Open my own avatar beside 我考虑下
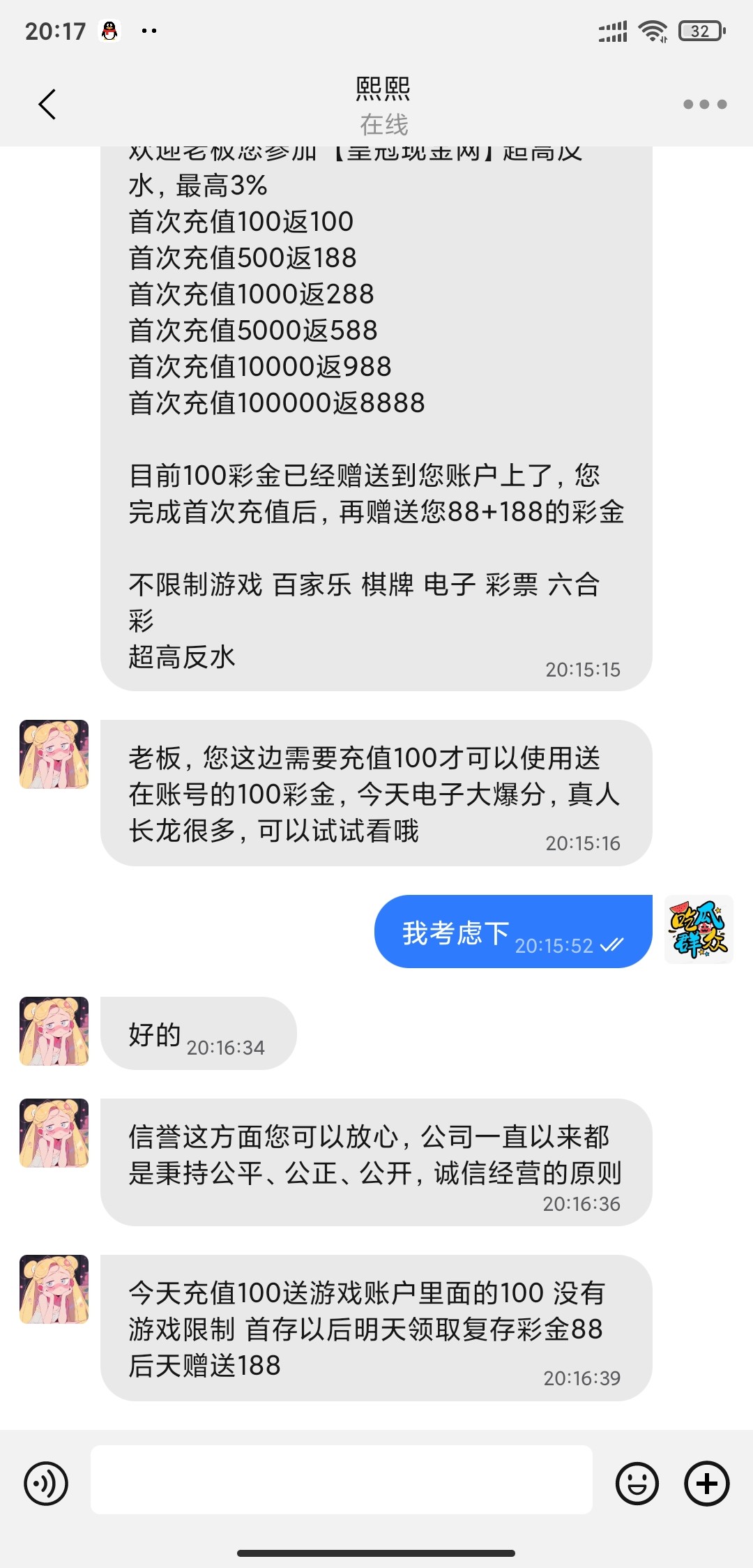This screenshot has width=753, height=1568. tap(699, 929)
